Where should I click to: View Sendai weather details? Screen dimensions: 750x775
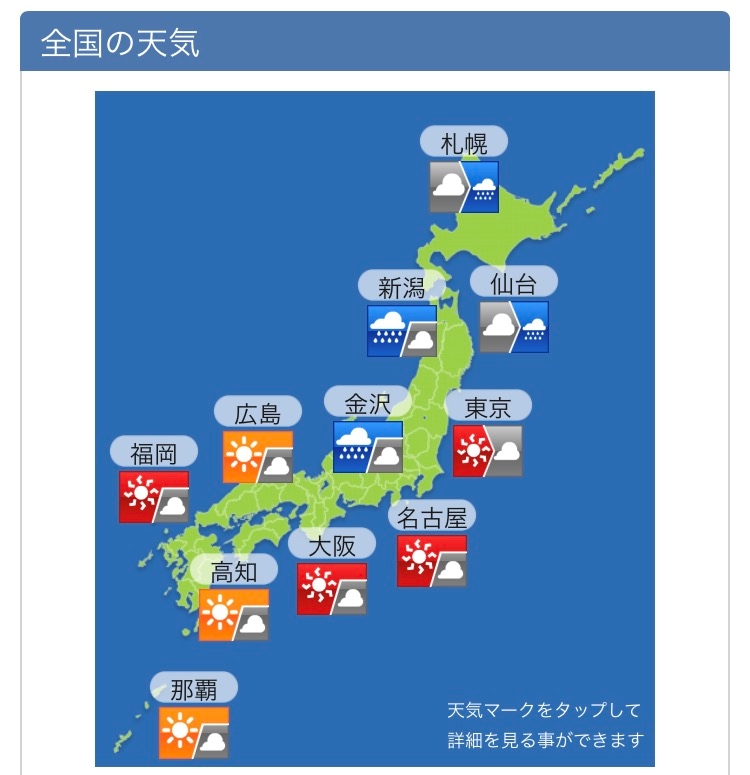[514, 327]
